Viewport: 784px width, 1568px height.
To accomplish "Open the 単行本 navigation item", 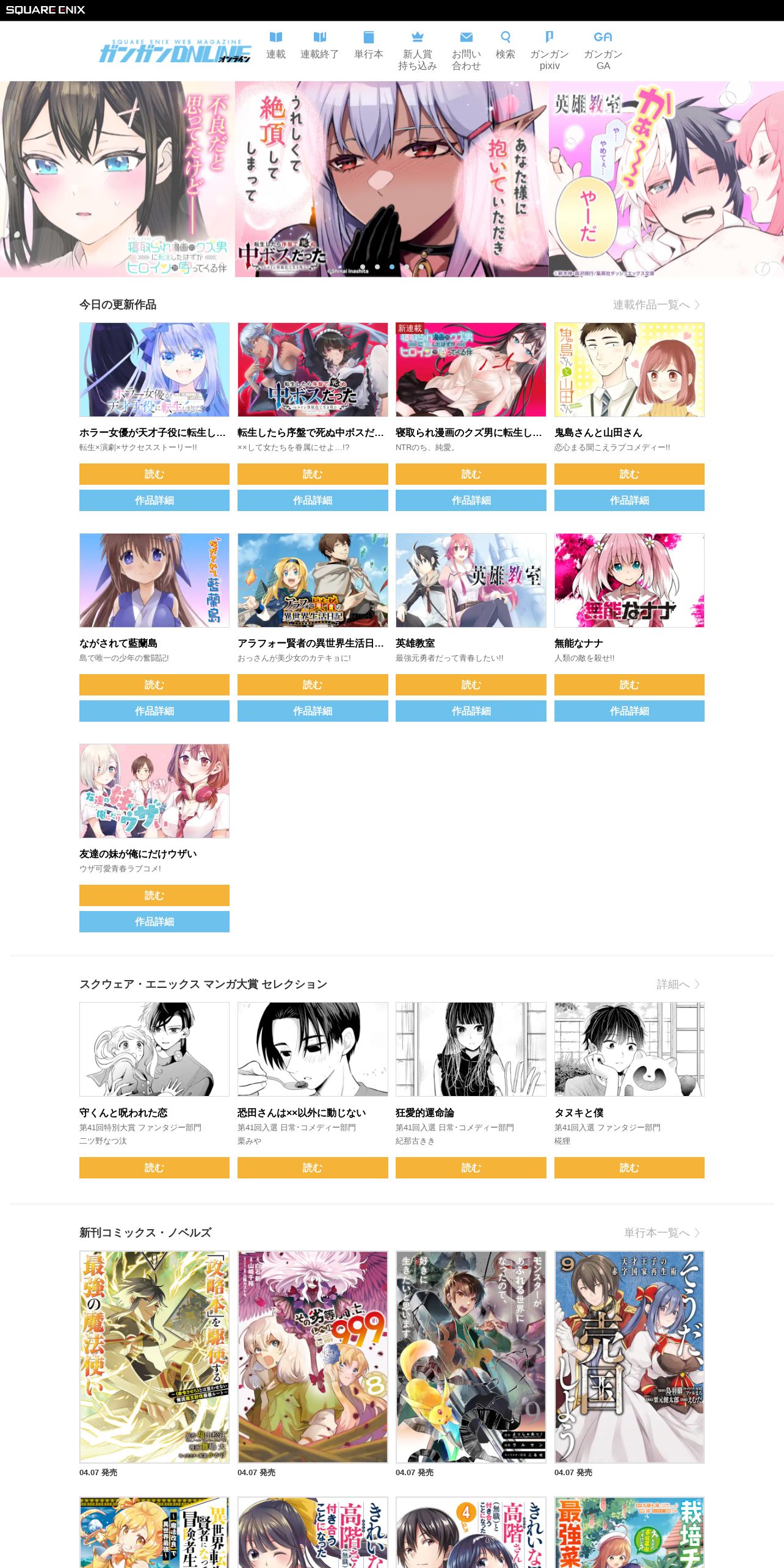I will (368, 46).
